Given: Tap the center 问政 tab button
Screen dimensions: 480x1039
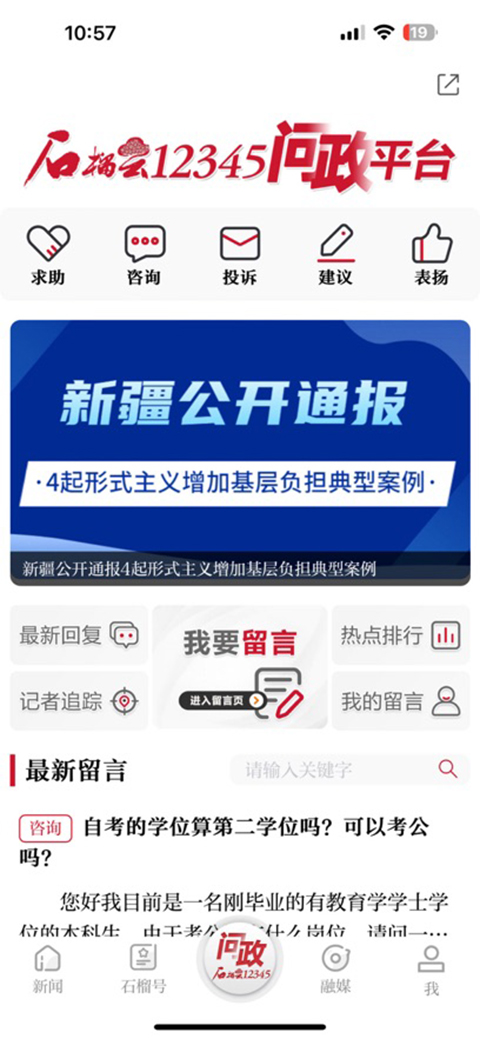Looking at the screenshot, I should 240,959.
